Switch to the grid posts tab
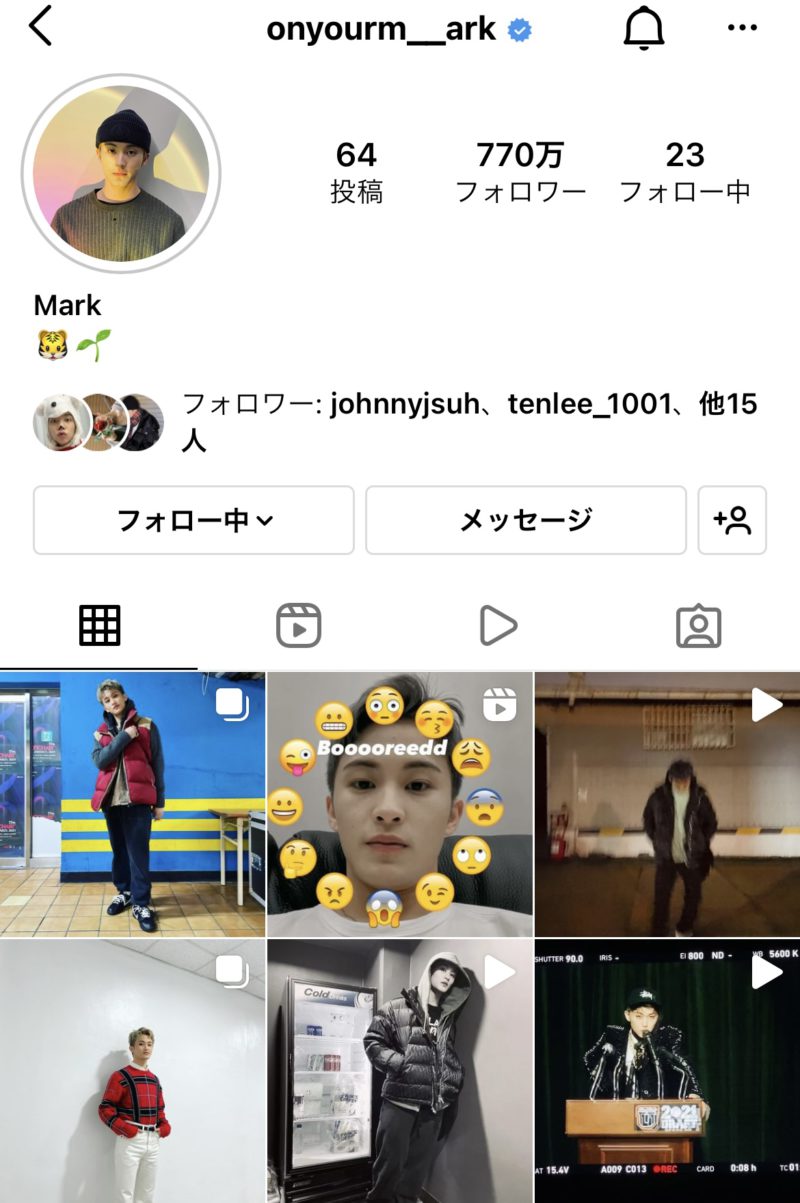 99,627
